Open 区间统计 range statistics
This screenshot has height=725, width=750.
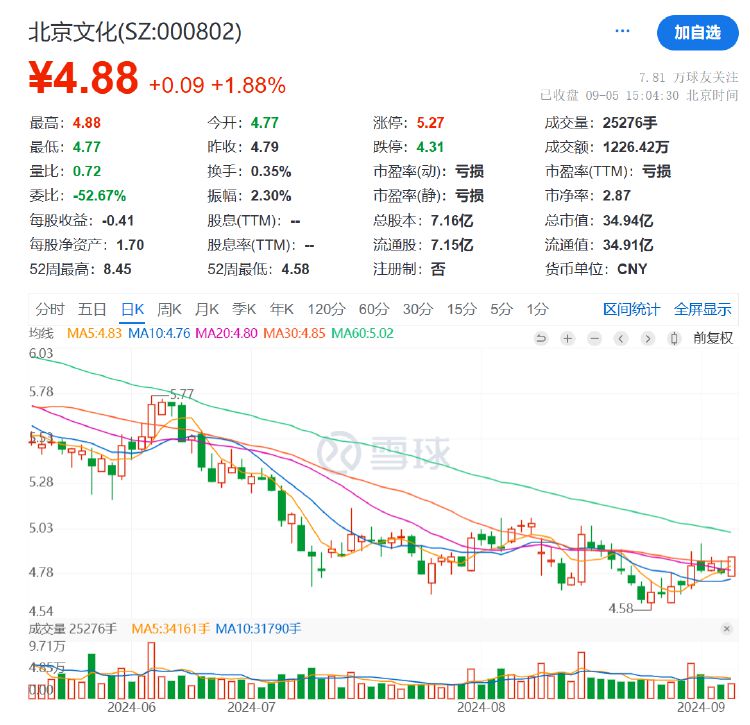click(631, 309)
